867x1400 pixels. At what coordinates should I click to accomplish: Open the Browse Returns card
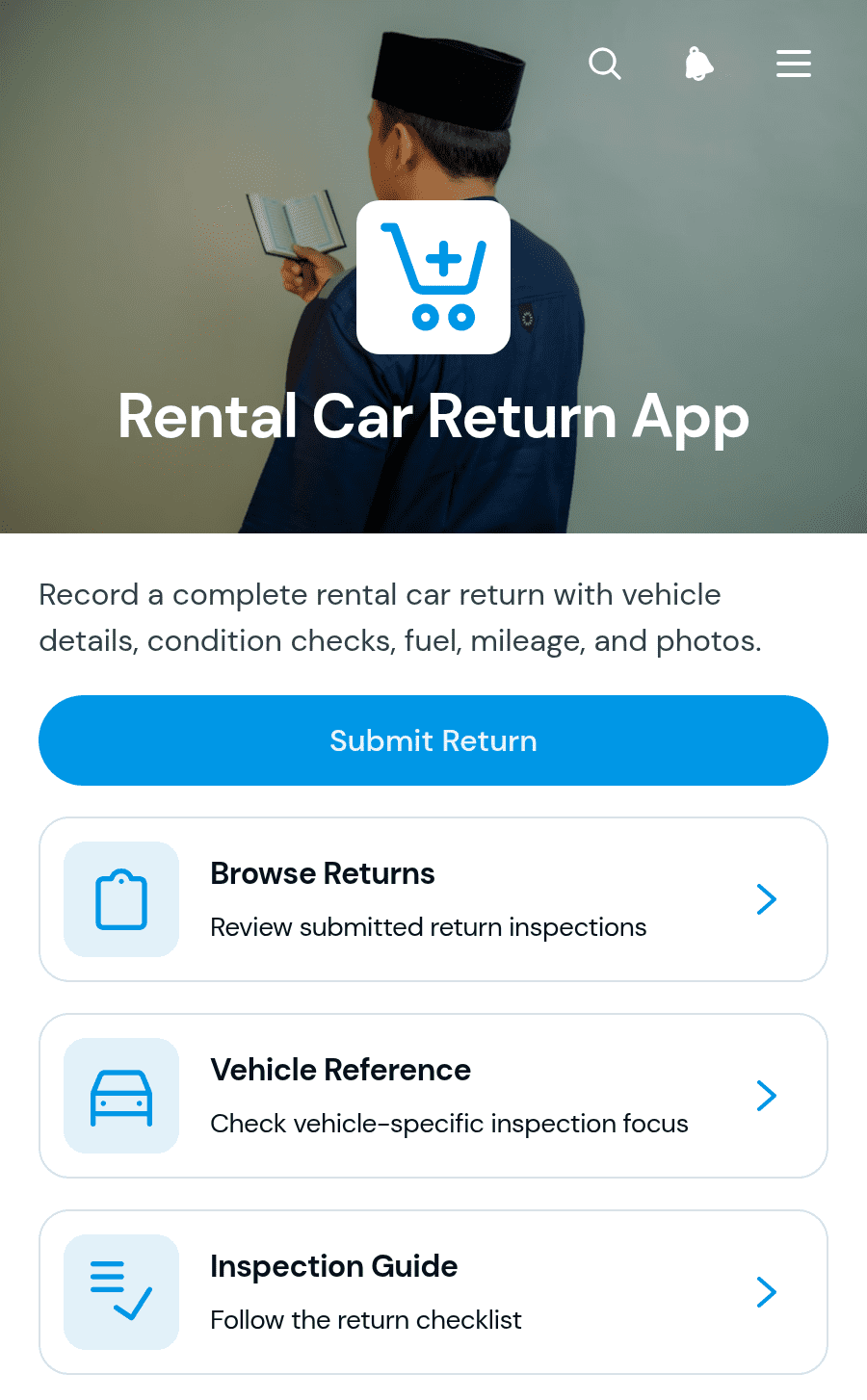433,899
